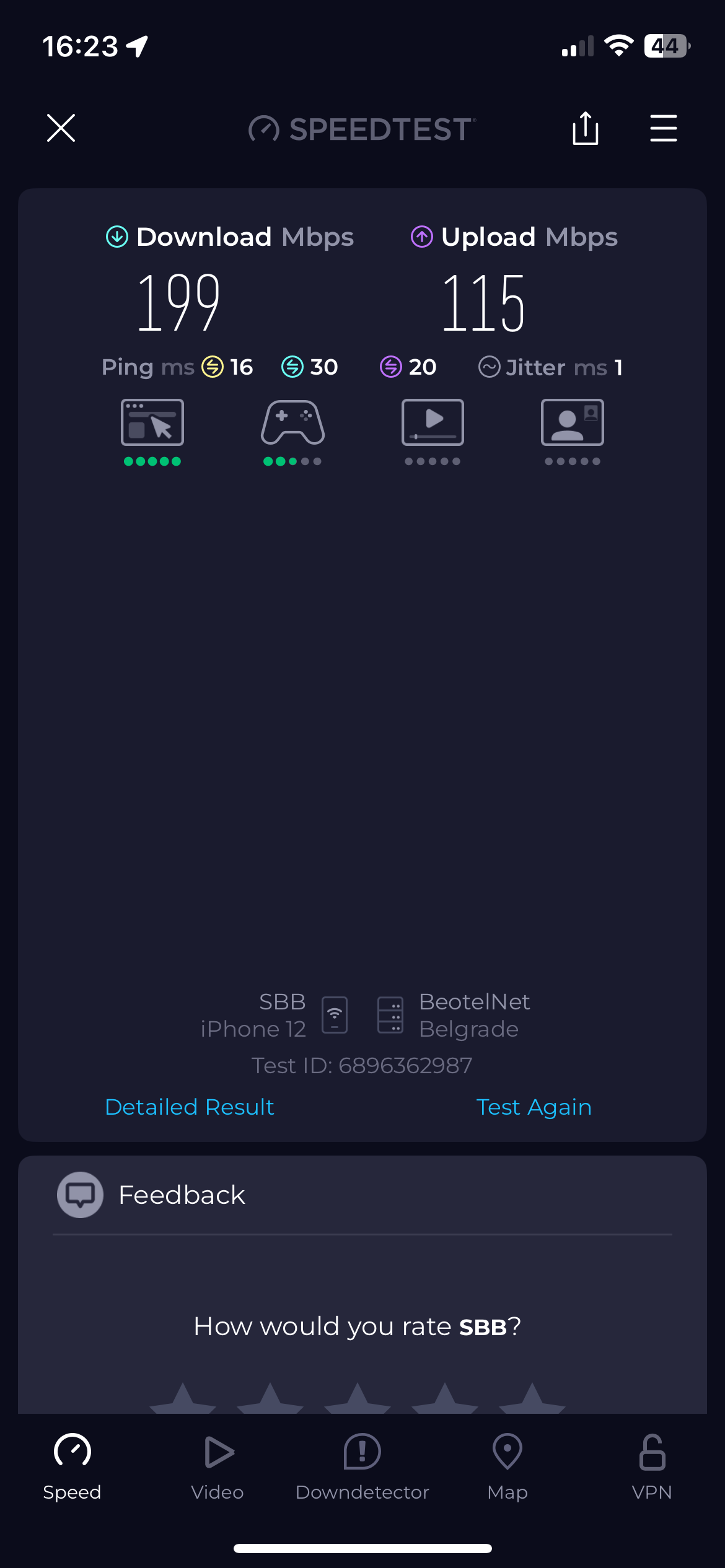Open the hamburger menu

(x=663, y=128)
